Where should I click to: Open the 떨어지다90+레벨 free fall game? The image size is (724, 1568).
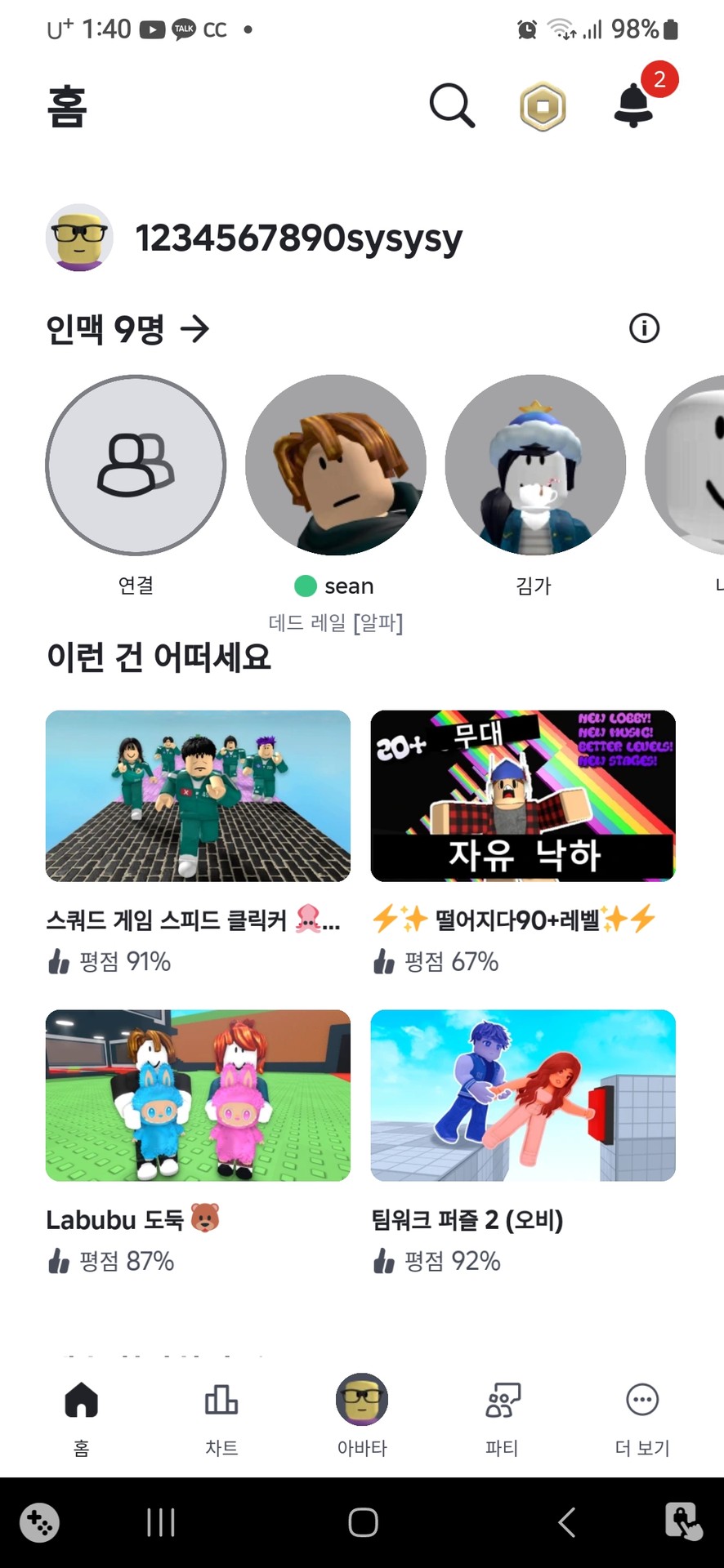coord(523,796)
